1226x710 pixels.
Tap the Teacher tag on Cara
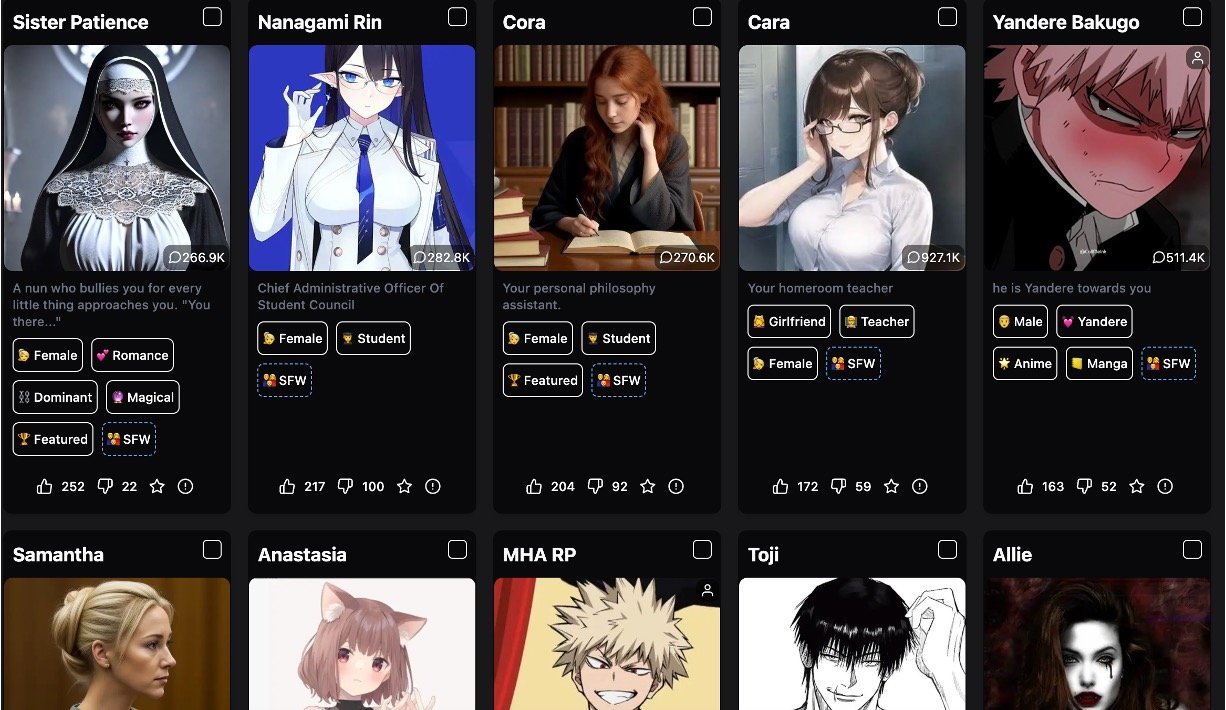(x=876, y=322)
